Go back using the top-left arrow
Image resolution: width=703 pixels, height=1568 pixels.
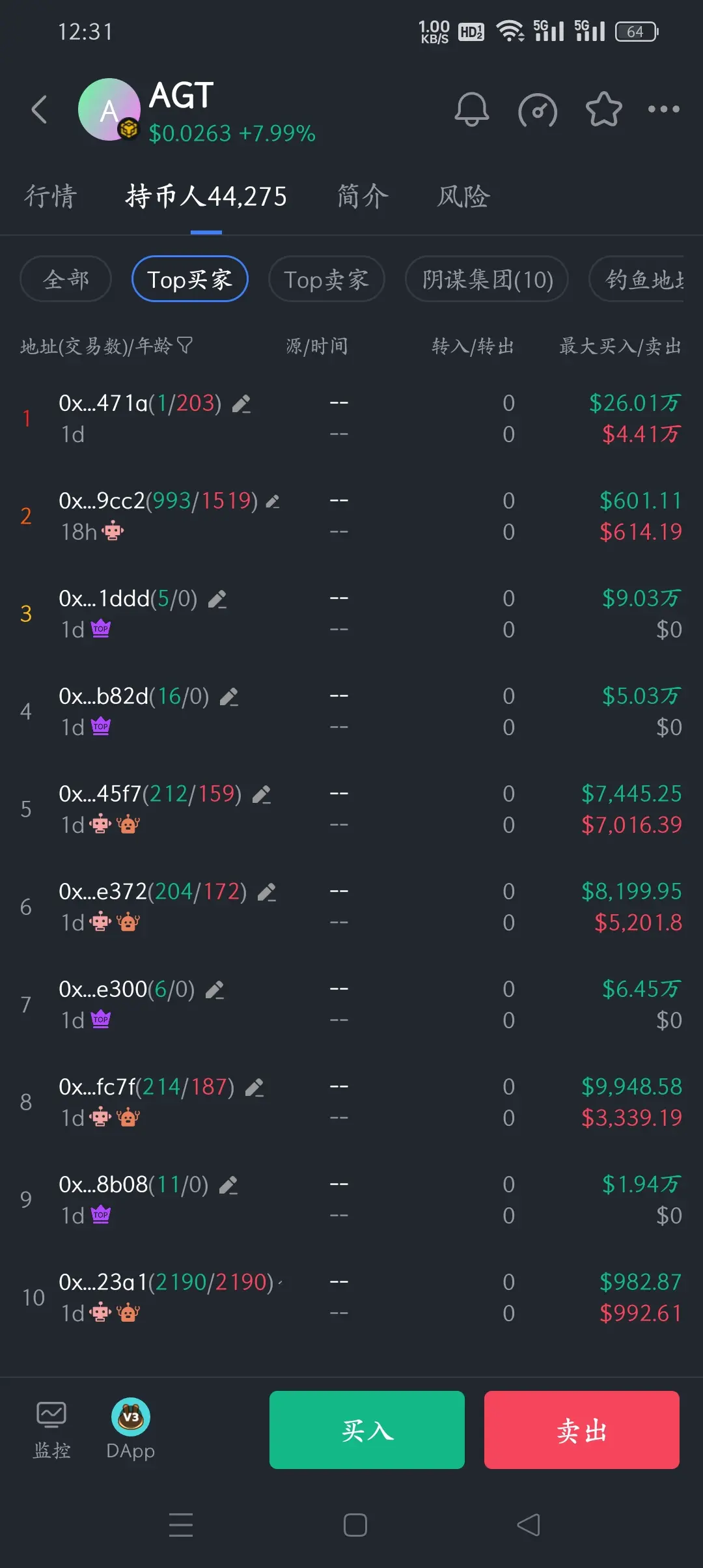pyautogui.click(x=39, y=109)
